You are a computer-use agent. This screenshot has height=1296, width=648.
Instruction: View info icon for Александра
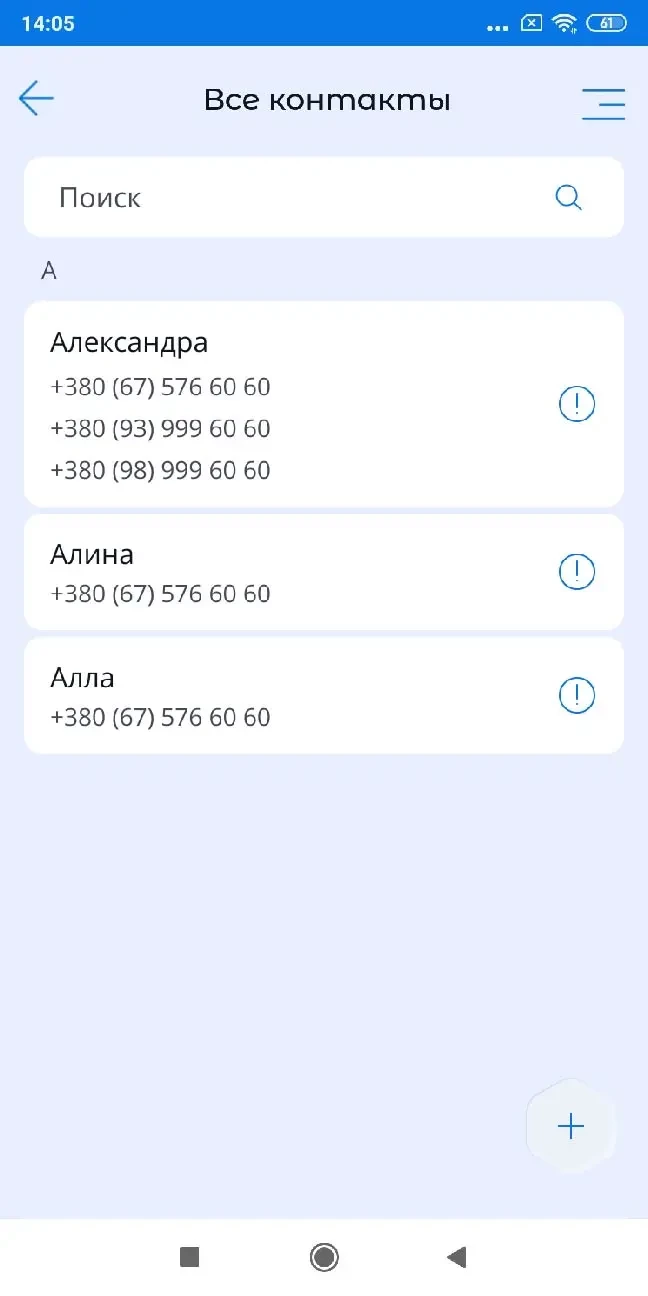pos(576,404)
